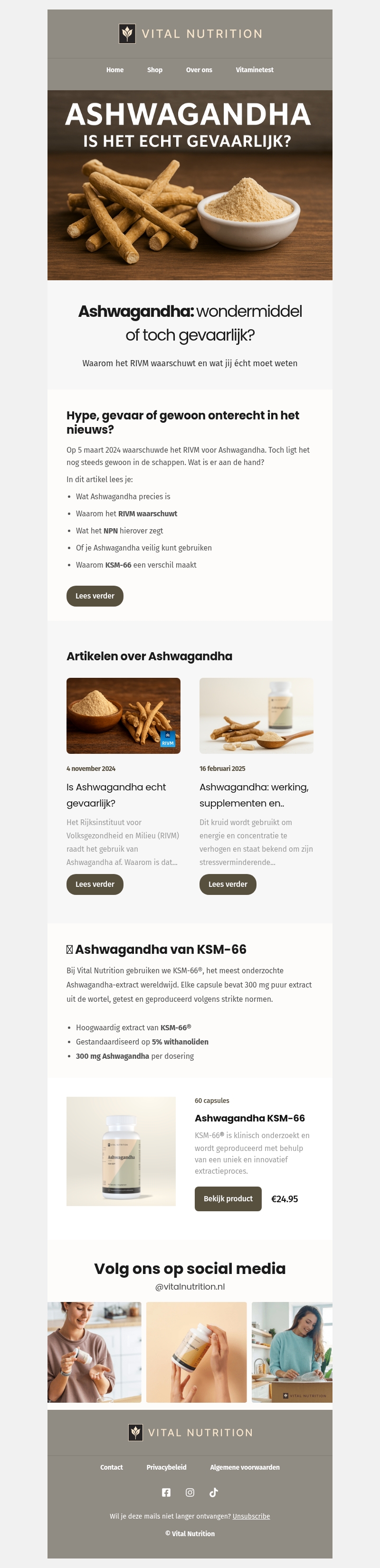Tap Lees verder under Ashwagandha: werking, supplementen
Screen dimensions: 380x1568
coord(228,884)
